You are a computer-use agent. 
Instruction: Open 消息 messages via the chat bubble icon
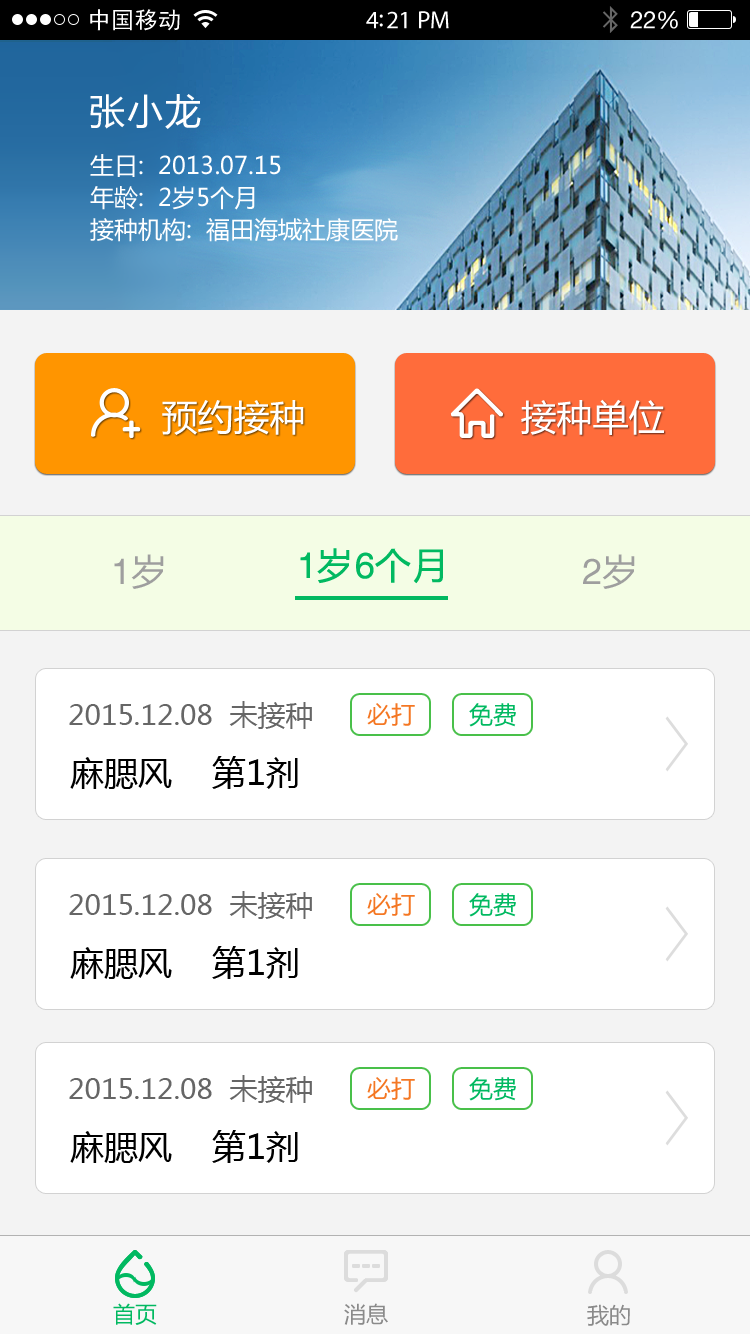pyautogui.click(x=367, y=1268)
